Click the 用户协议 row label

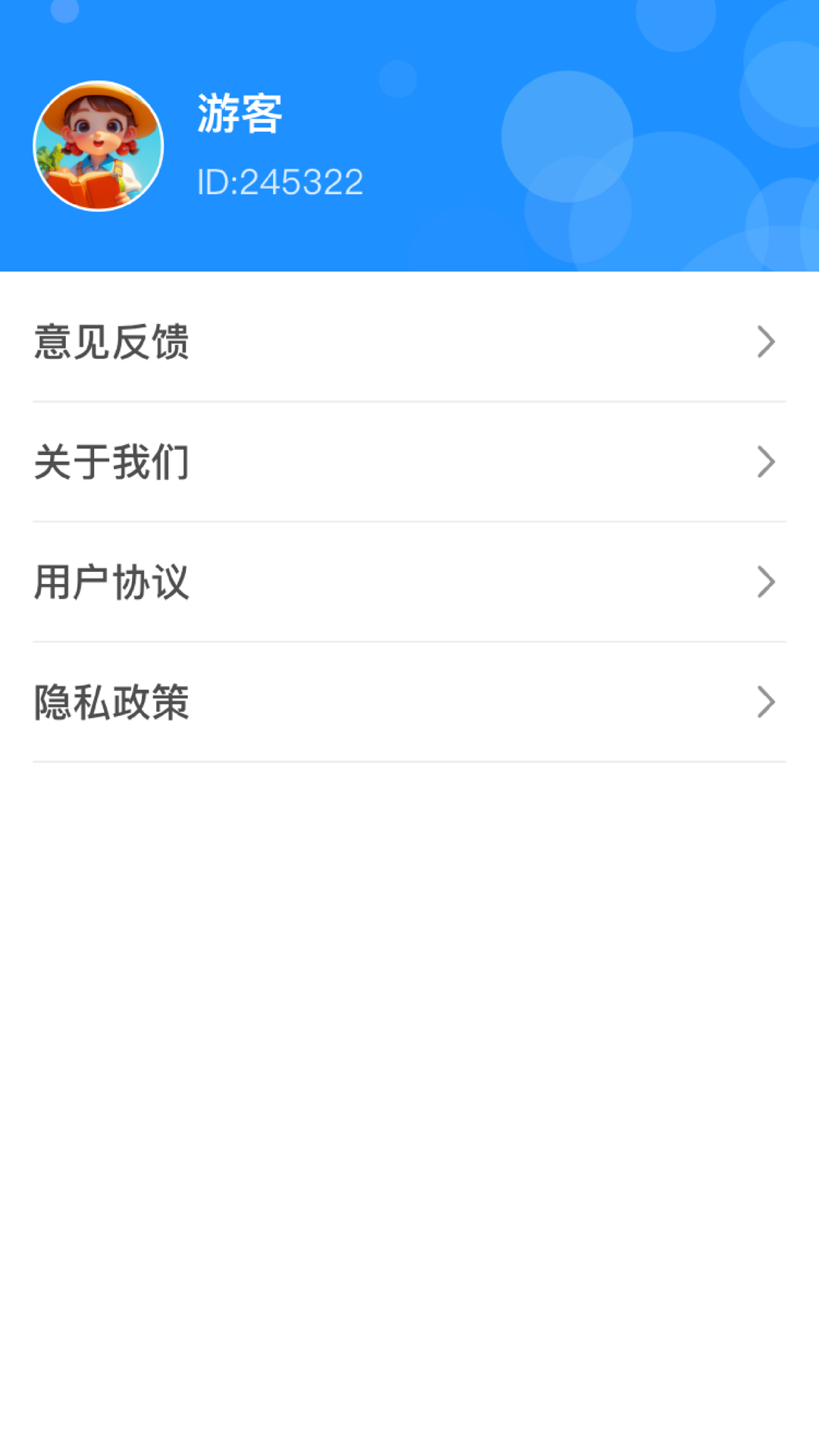111,582
